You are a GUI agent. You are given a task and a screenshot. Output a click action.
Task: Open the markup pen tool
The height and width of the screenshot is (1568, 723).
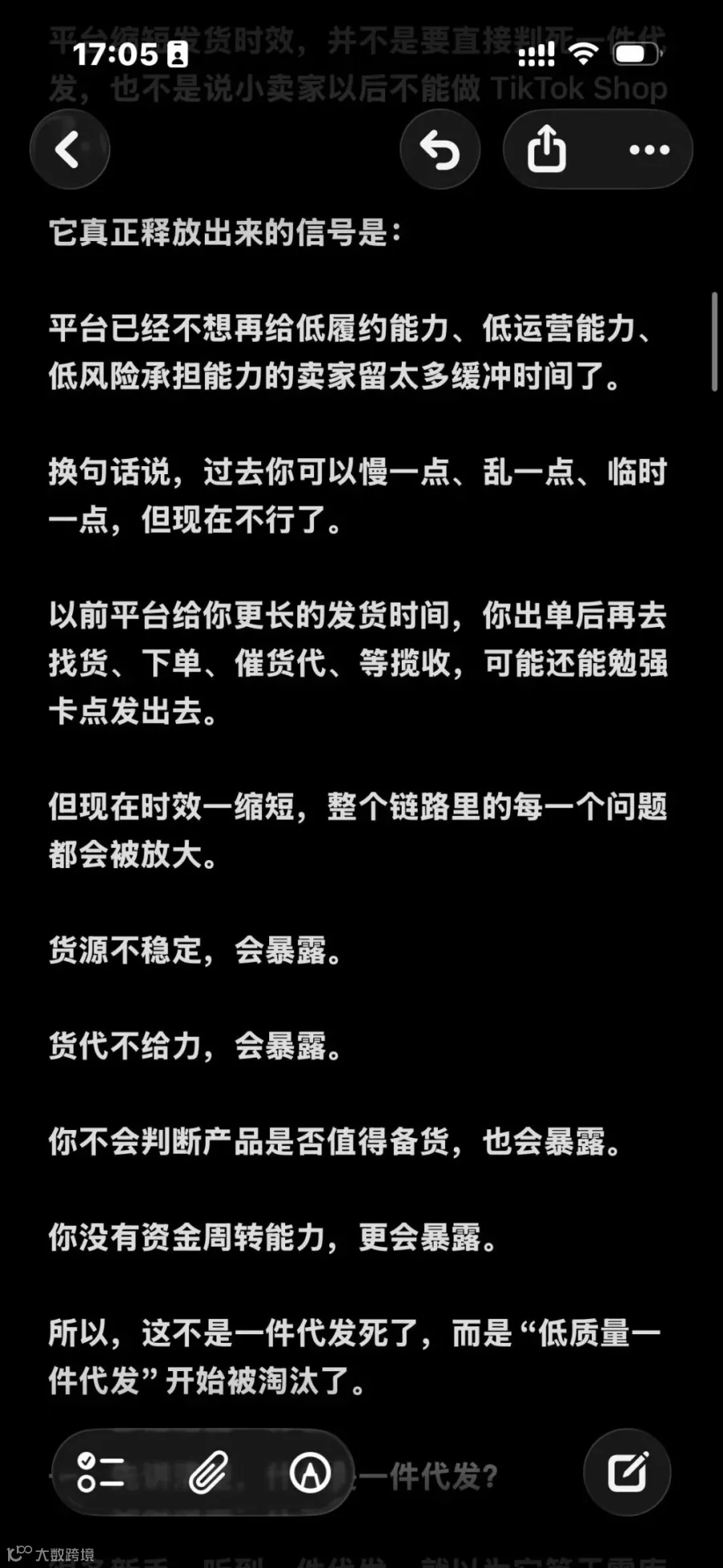(x=310, y=1472)
